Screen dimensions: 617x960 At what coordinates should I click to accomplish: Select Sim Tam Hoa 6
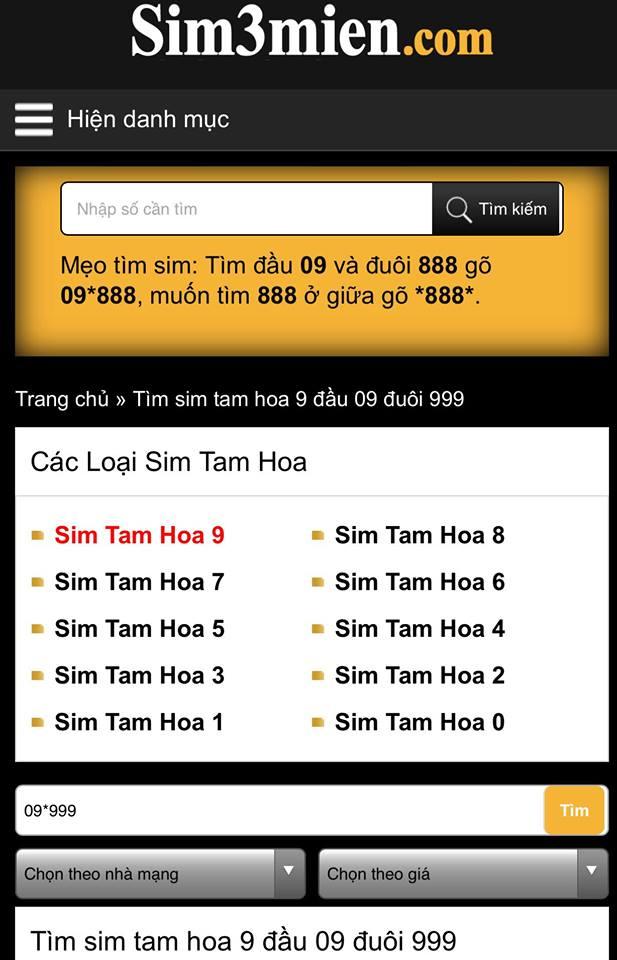tap(419, 582)
